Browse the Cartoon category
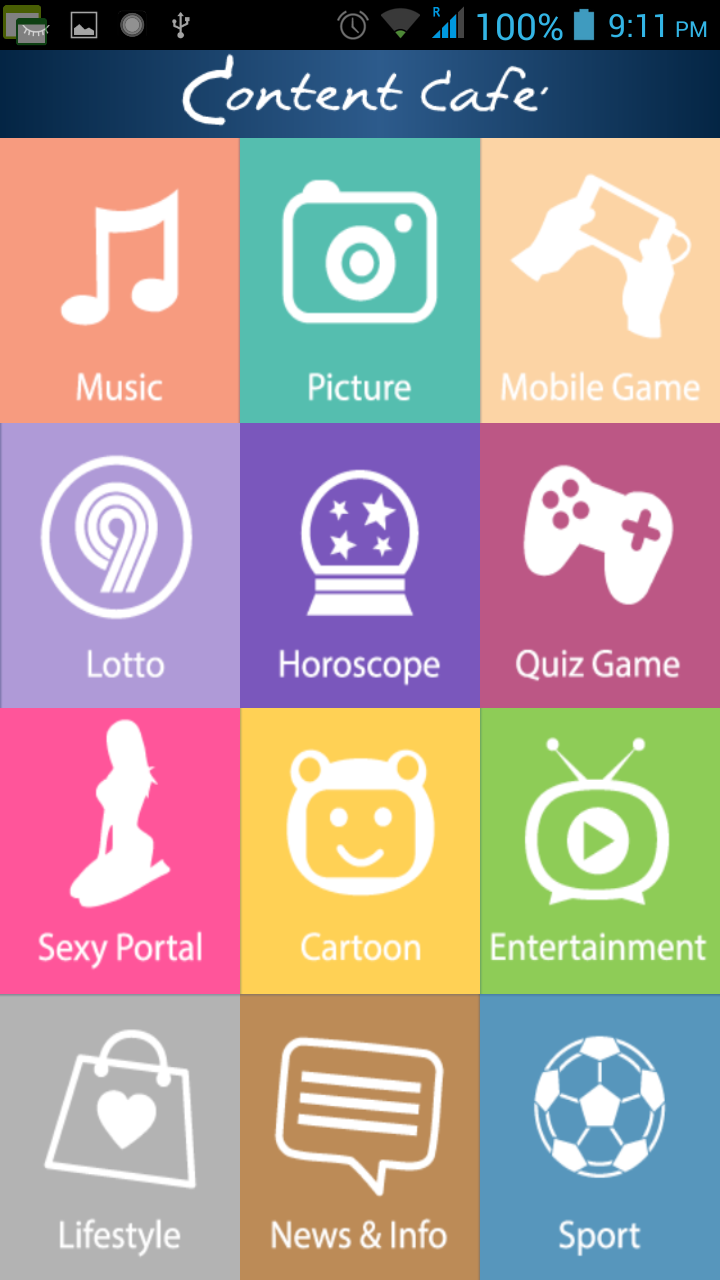 tap(360, 850)
